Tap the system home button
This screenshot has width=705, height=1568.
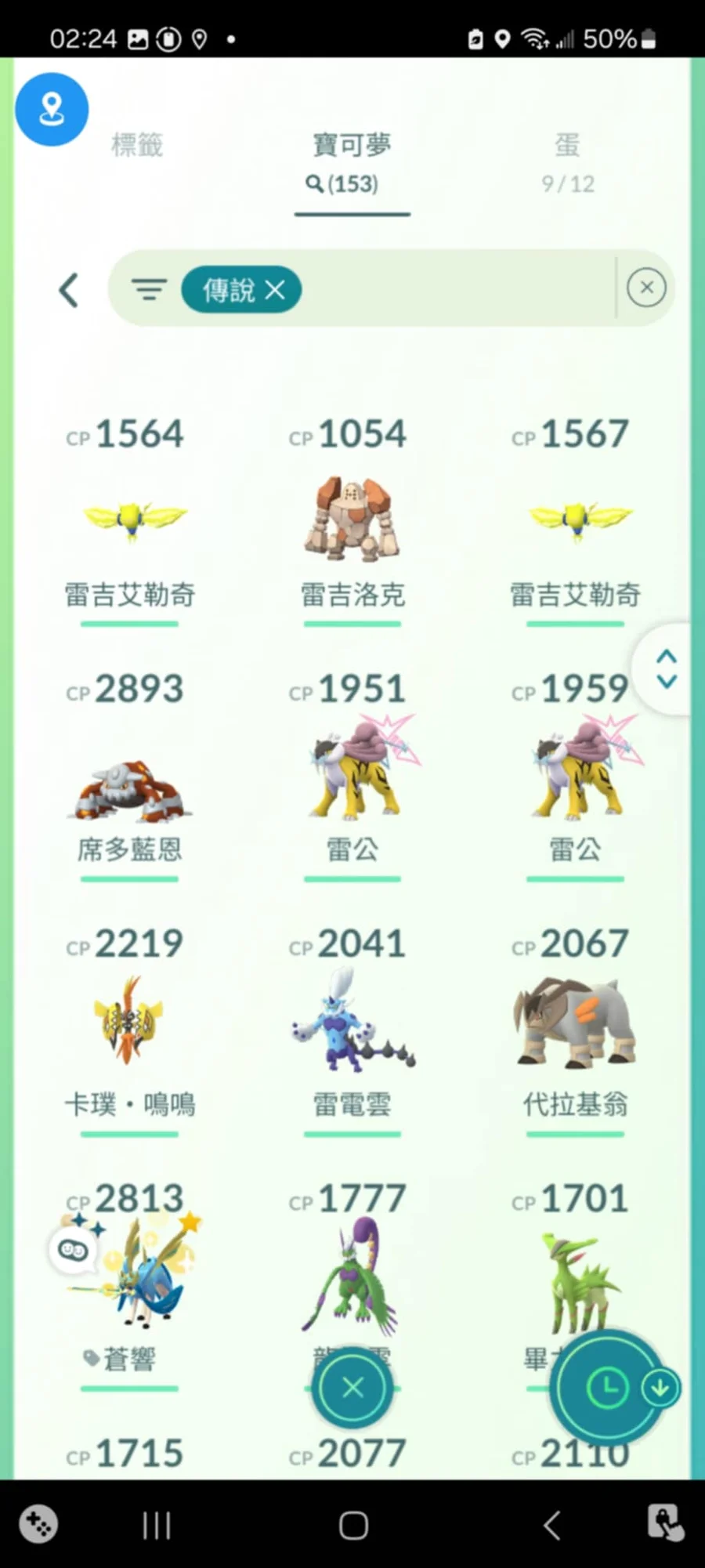click(x=353, y=1525)
